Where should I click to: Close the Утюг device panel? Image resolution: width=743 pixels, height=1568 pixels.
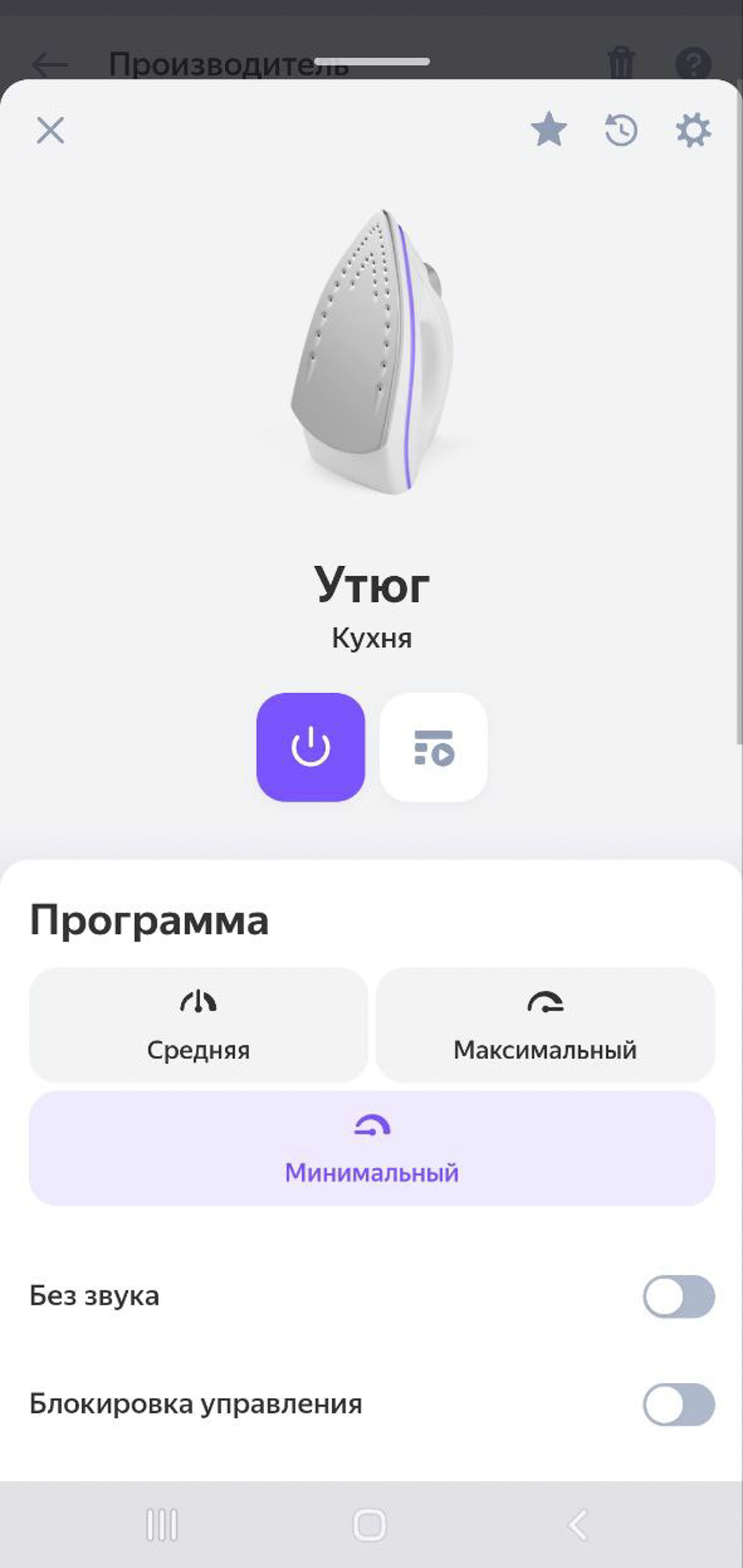point(50,130)
